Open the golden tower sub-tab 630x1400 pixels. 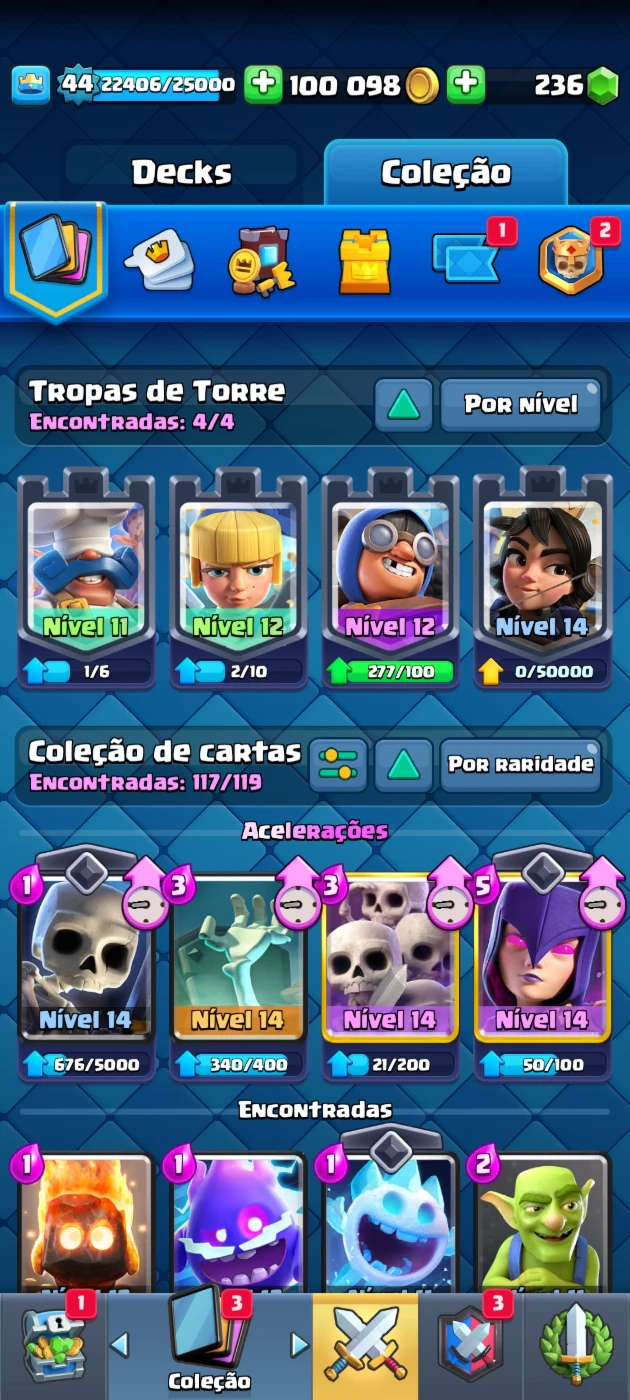click(x=365, y=262)
